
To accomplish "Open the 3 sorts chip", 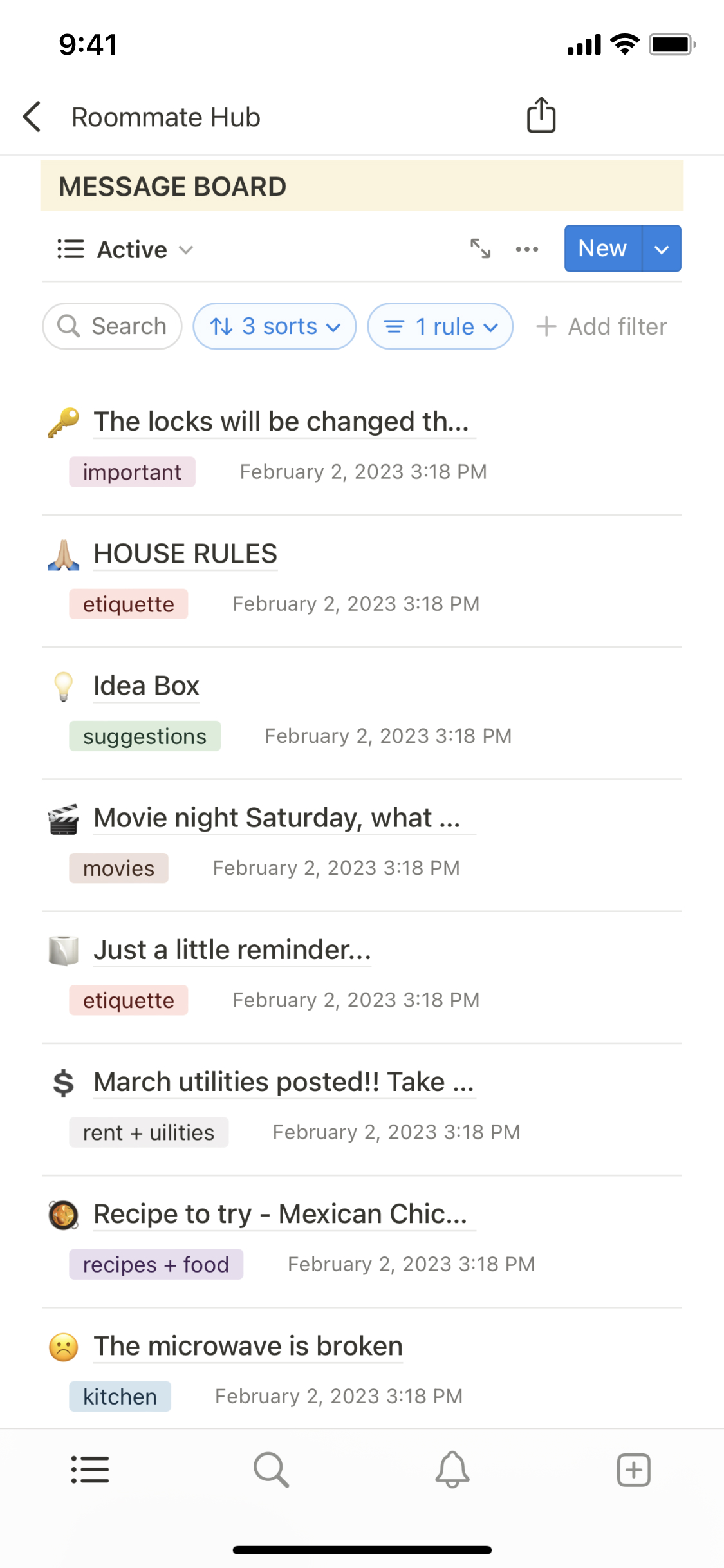I will [x=275, y=326].
